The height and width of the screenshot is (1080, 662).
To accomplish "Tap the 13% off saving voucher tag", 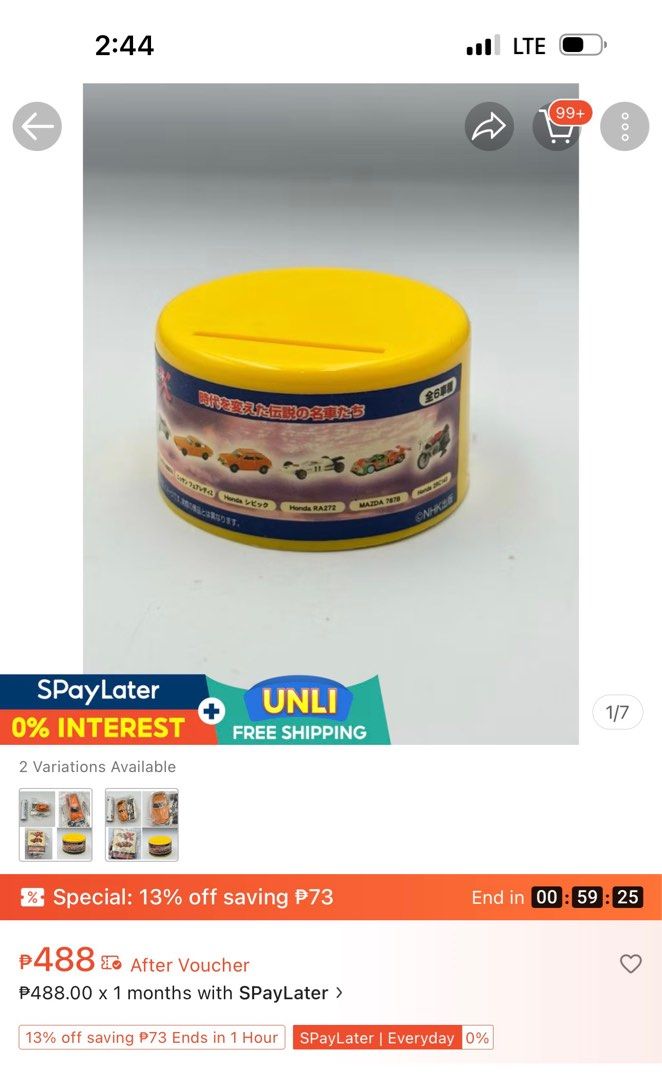I will coord(152,1038).
